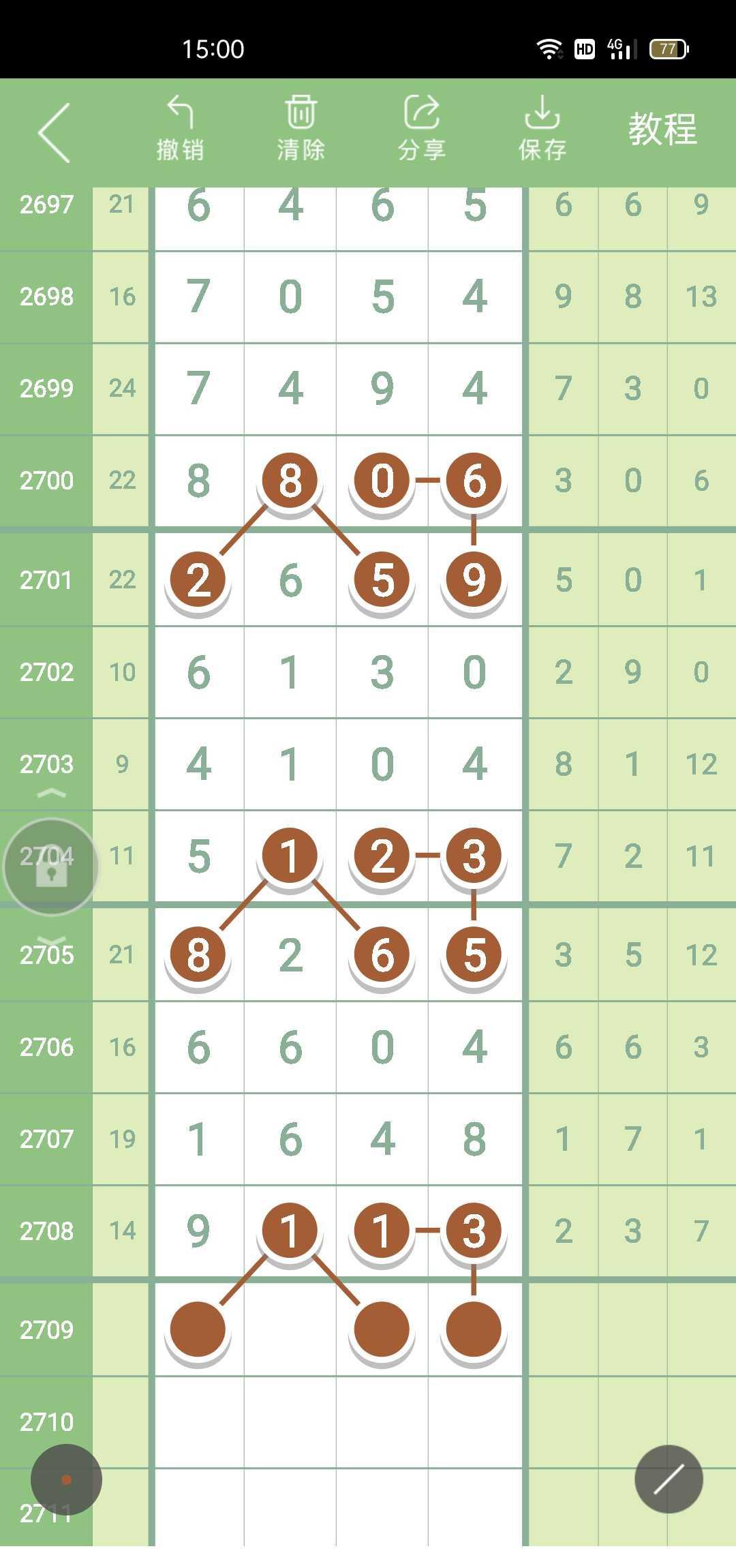The height and width of the screenshot is (1568, 736).
Task: Tap the floating red dot button
Action: (x=66, y=1479)
